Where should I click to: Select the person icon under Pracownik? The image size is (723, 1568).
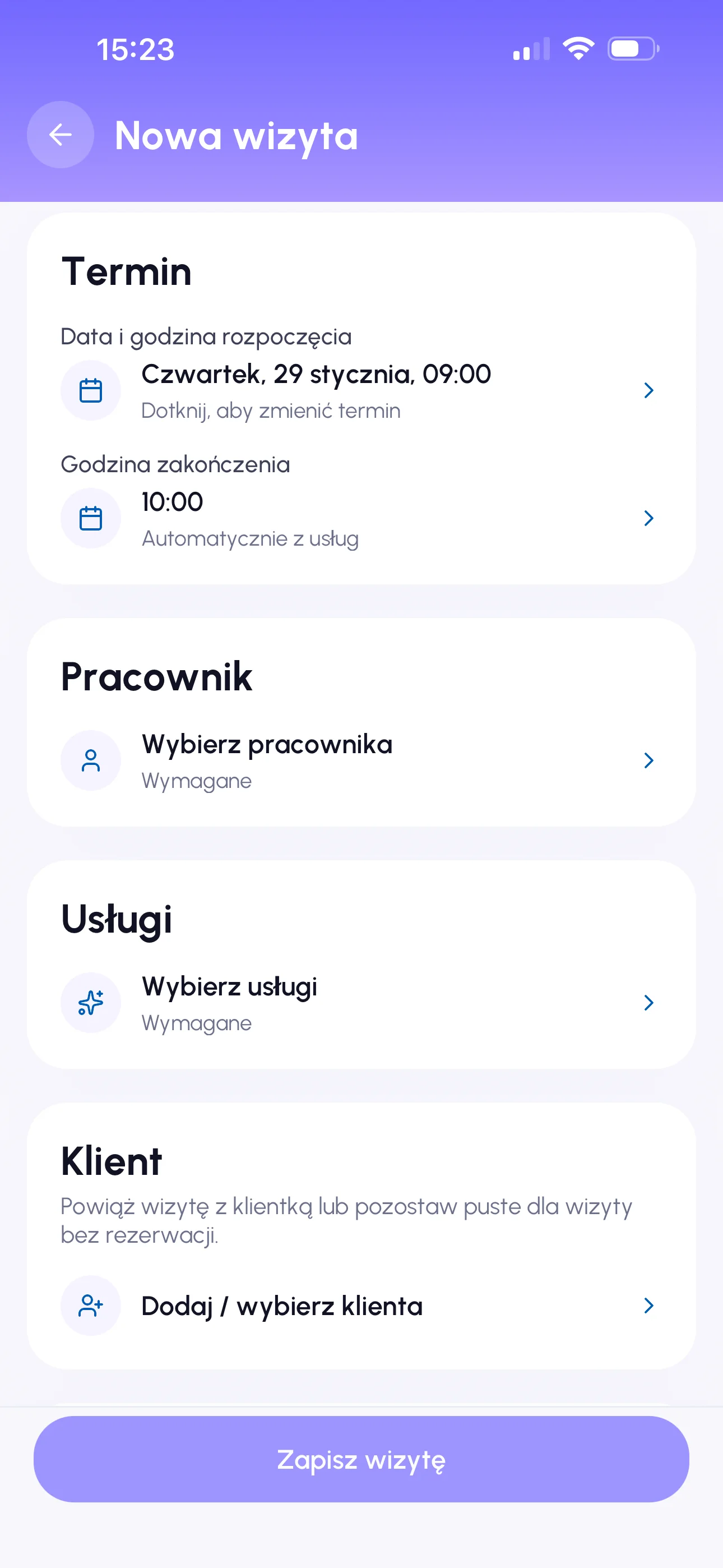(91, 760)
